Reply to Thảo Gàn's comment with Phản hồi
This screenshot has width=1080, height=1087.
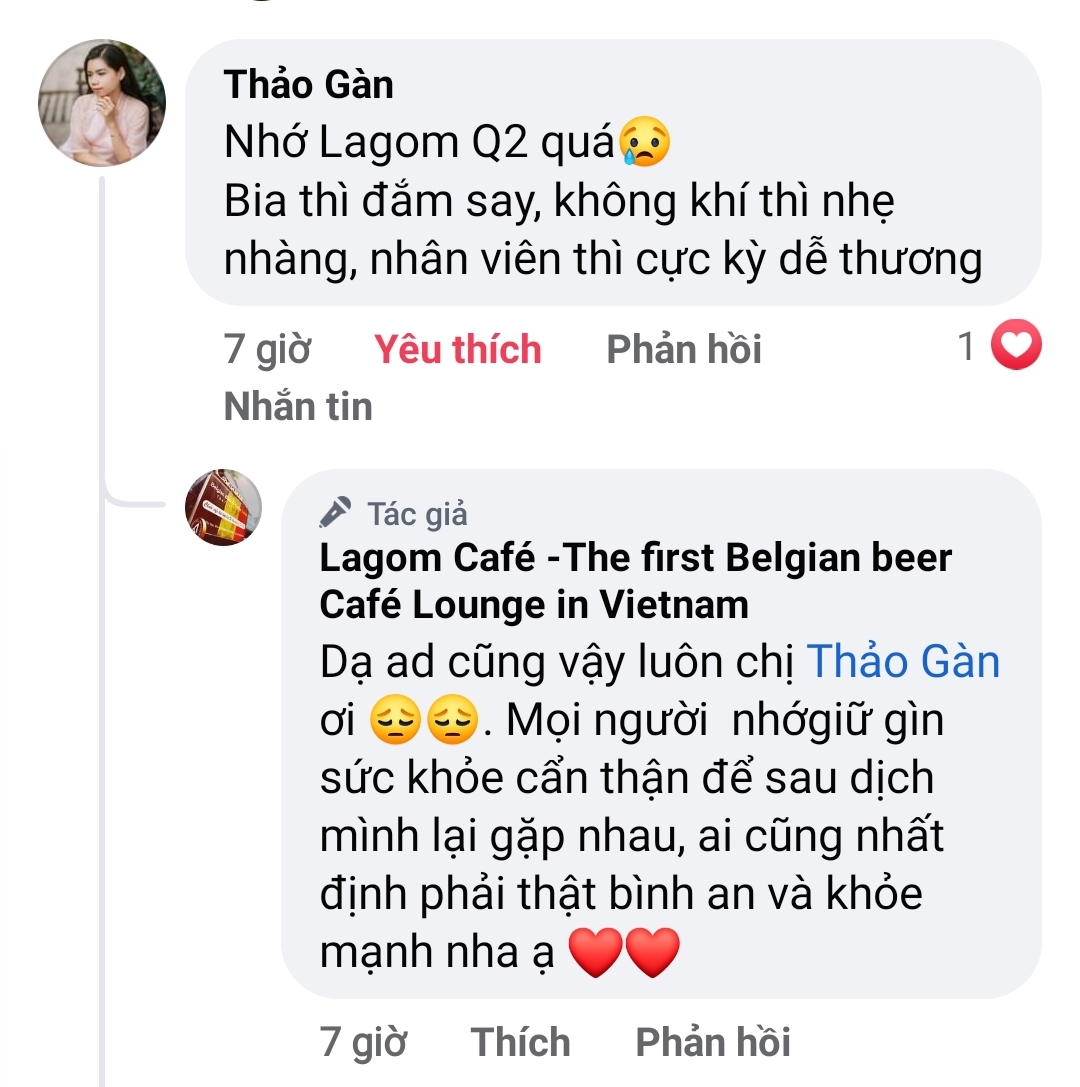[x=684, y=349]
